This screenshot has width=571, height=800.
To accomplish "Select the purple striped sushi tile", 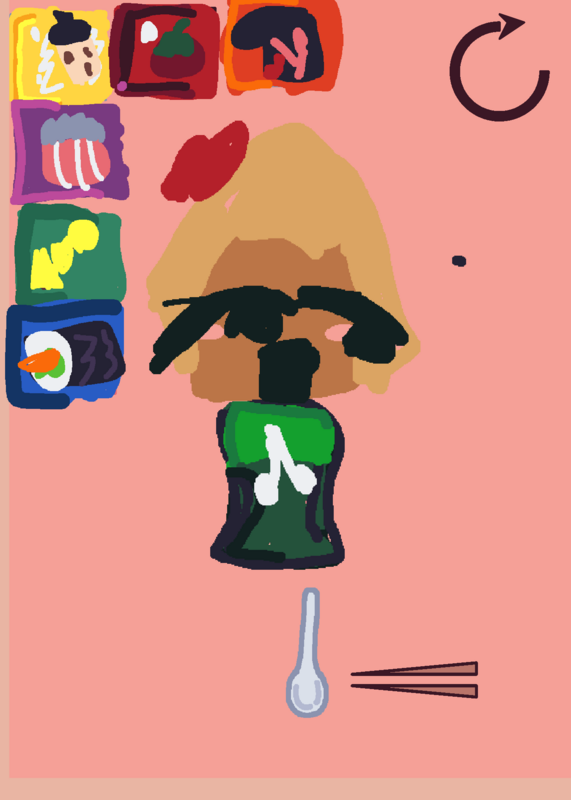I will [x=69, y=152].
